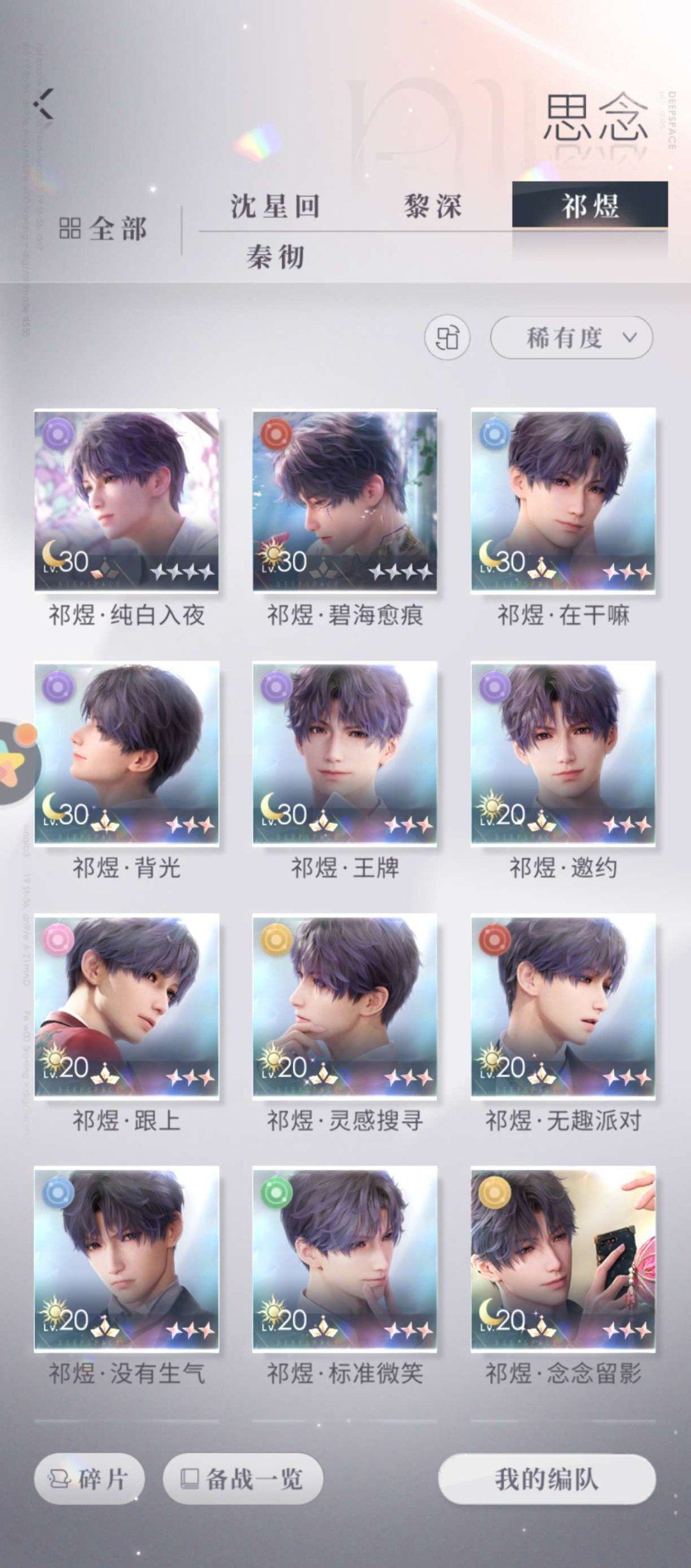Open the 祁煜·邀约 card

[x=563, y=753]
